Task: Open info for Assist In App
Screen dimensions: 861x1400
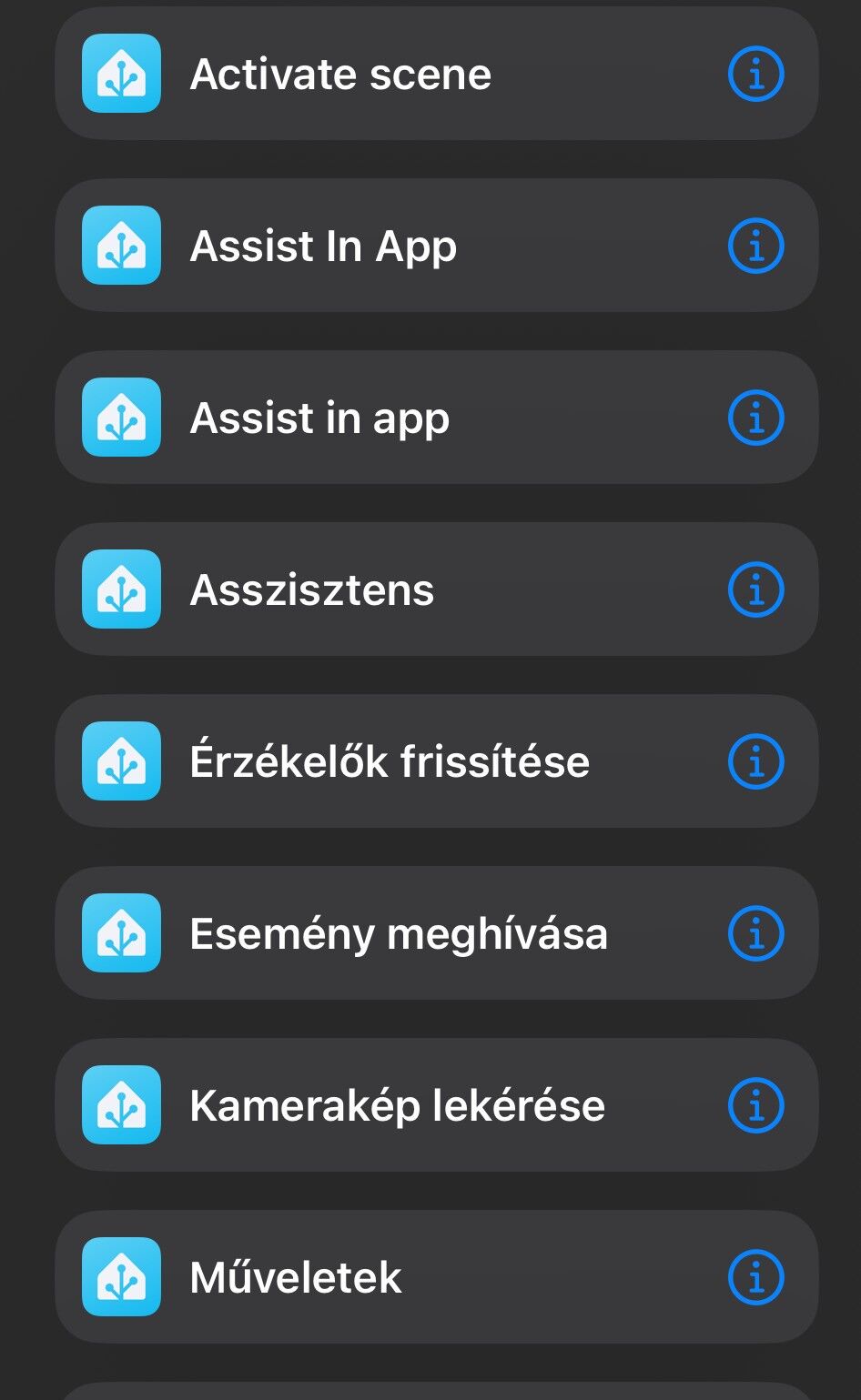Action: [x=755, y=247]
